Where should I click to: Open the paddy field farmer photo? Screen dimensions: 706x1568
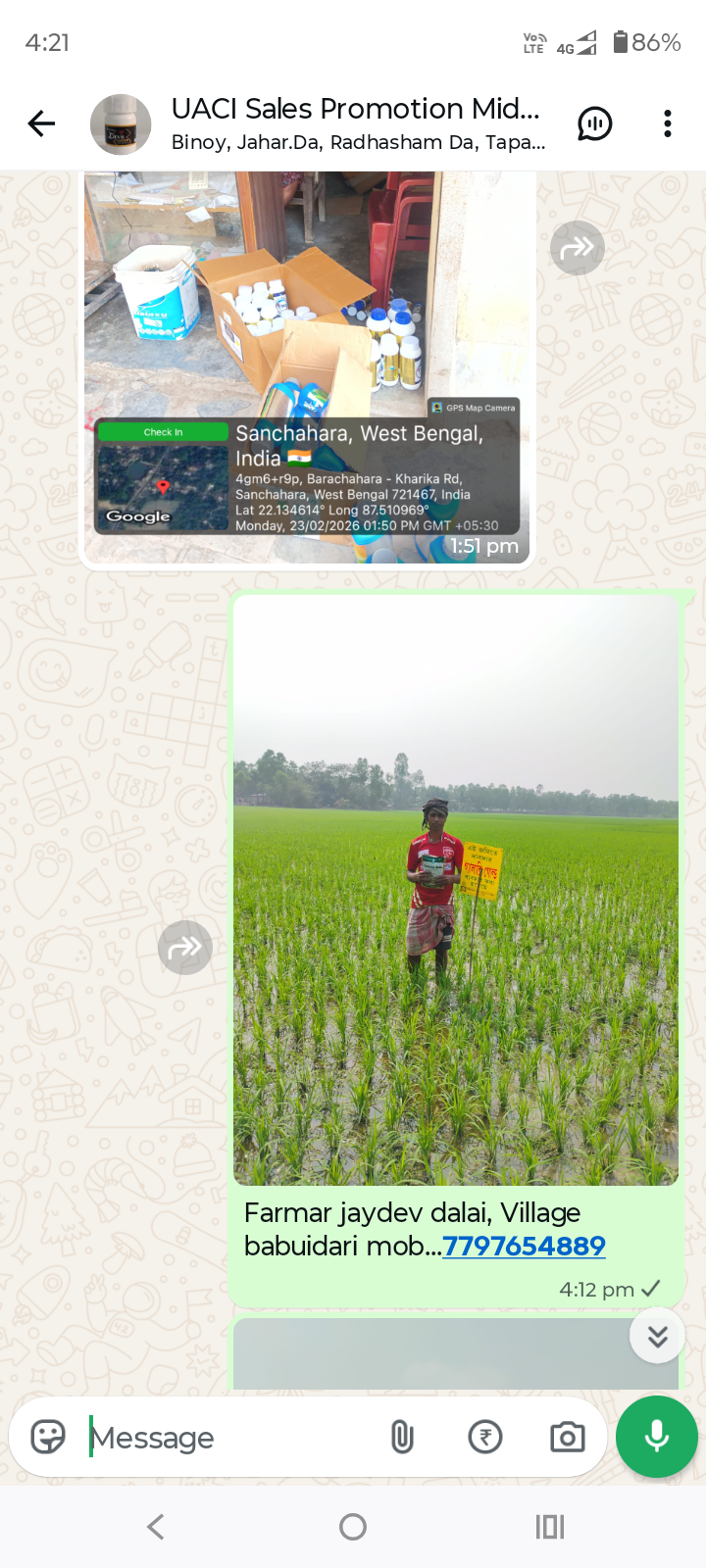tap(456, 890)
